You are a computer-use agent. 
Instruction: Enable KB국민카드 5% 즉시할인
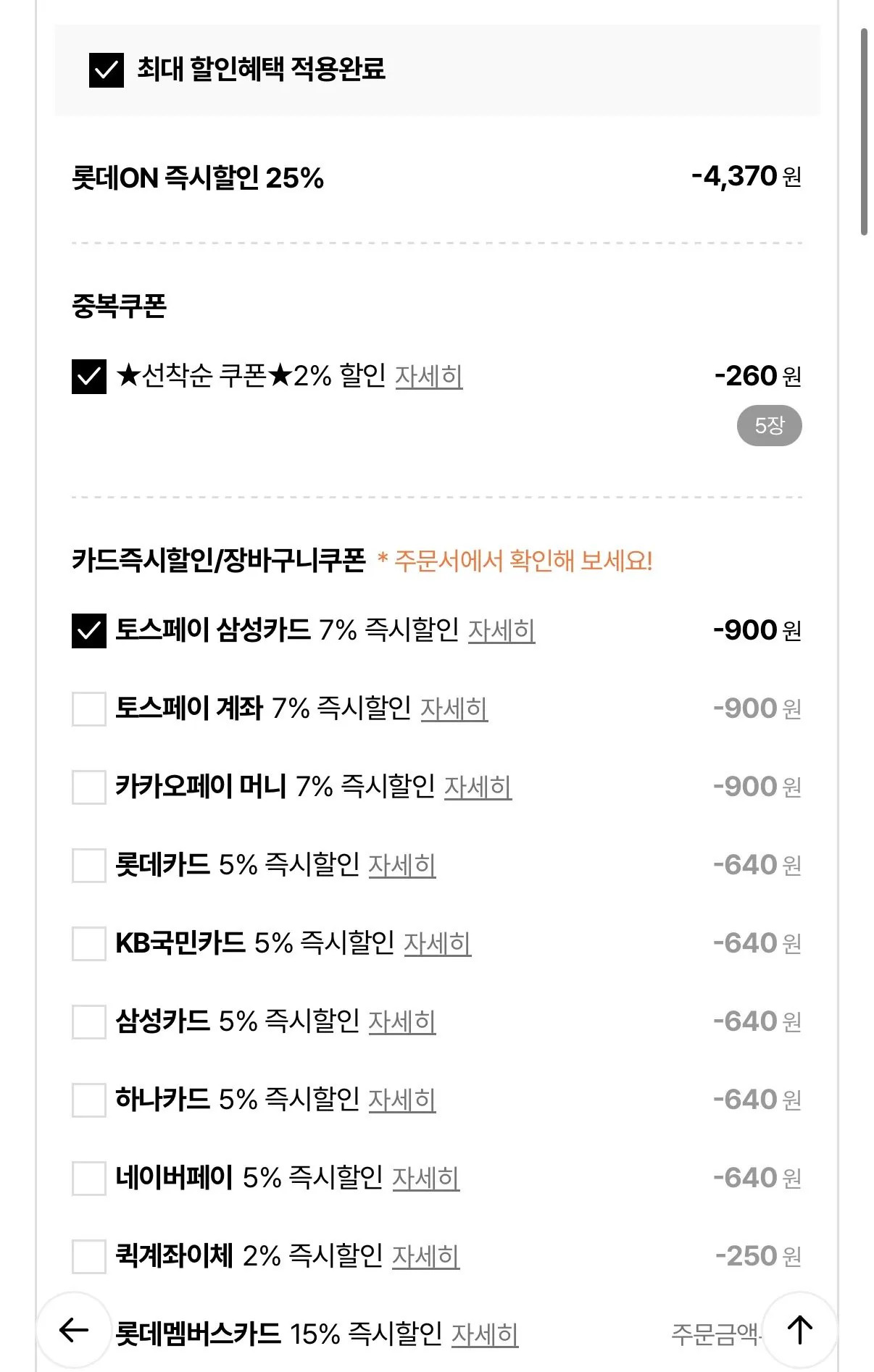click(x=89, y=942)
